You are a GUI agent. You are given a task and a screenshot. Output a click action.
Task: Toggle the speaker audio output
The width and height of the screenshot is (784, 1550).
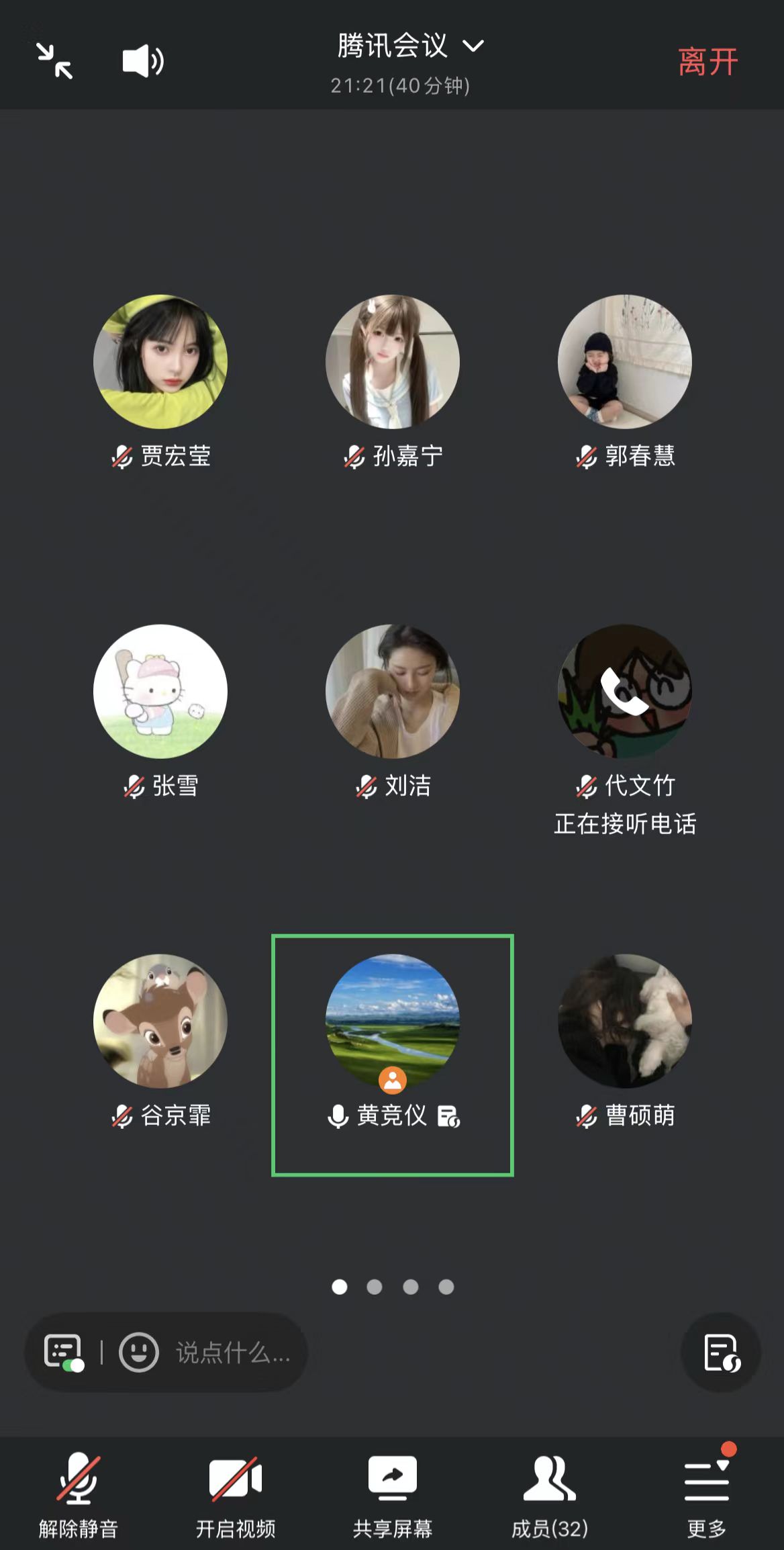142,61
